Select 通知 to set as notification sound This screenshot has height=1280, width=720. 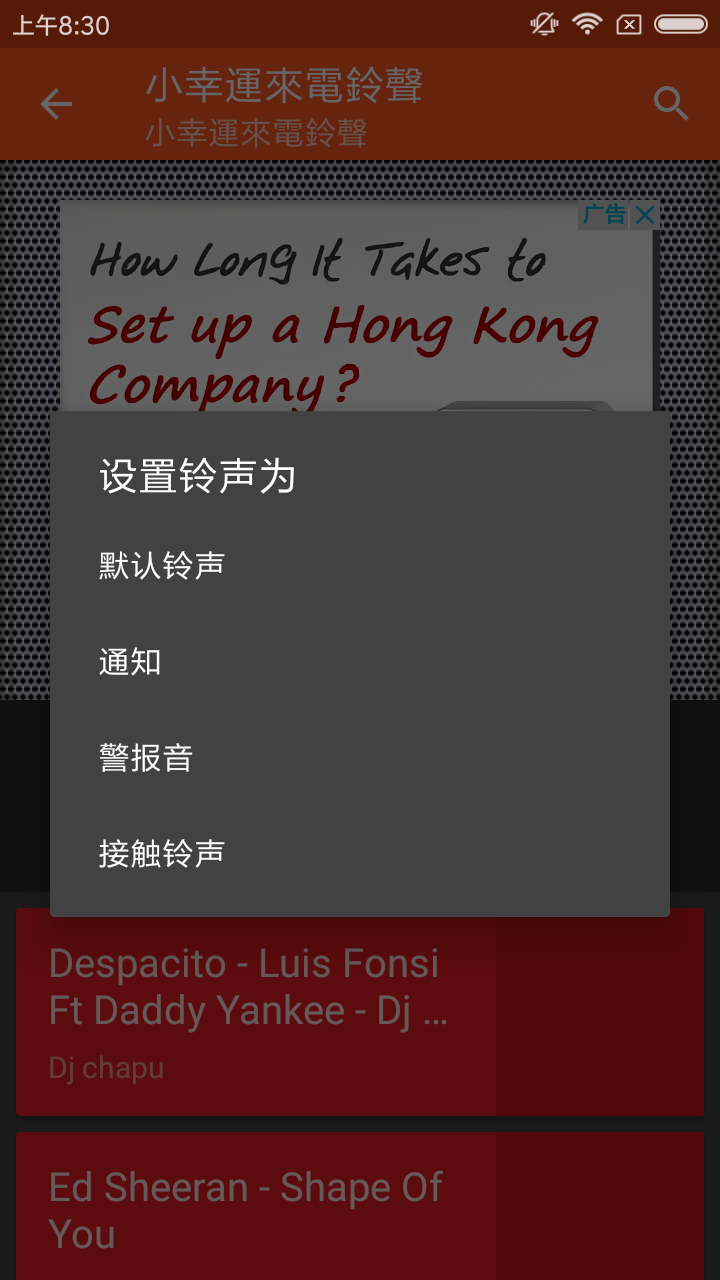130,660
